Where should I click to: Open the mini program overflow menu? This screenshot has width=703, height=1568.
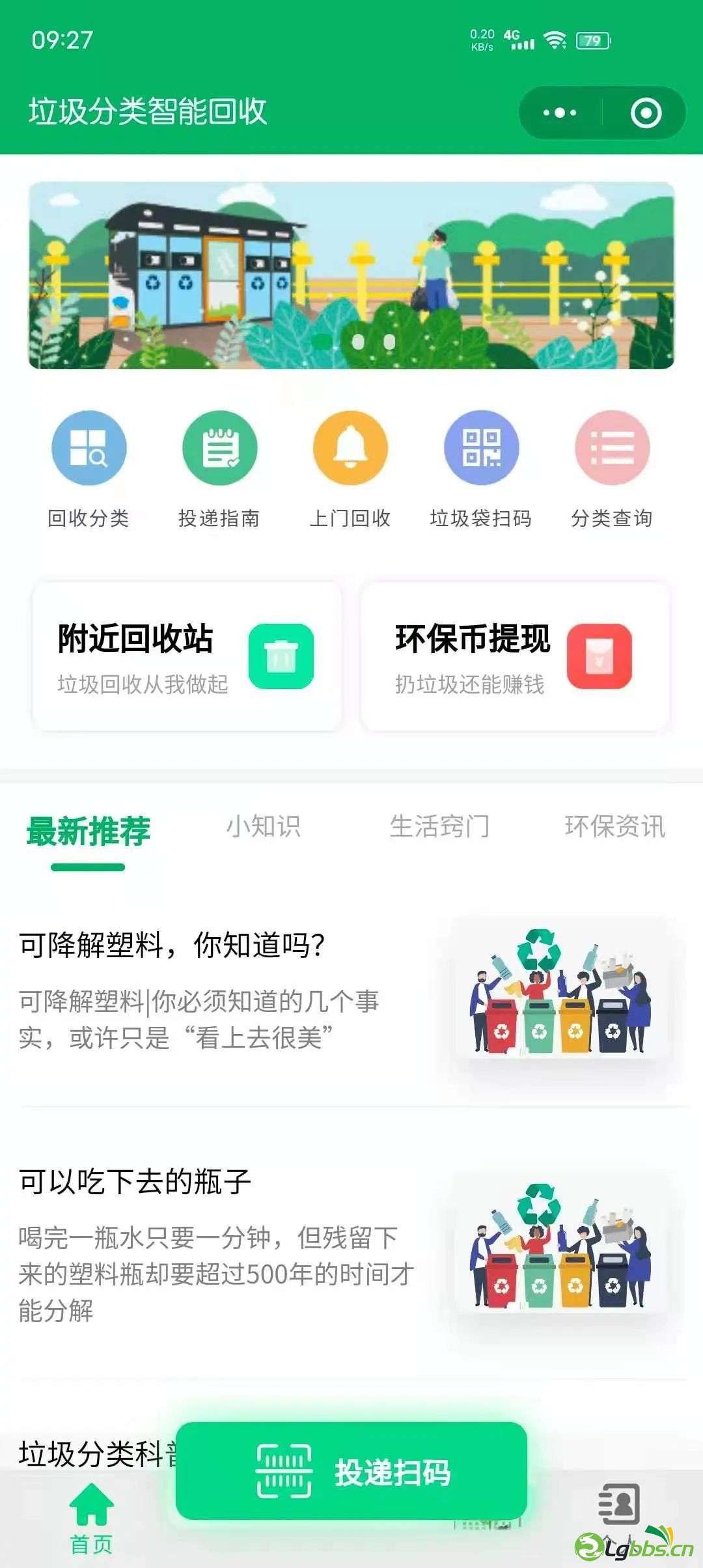pyautogui.click(x=560, y=113)
